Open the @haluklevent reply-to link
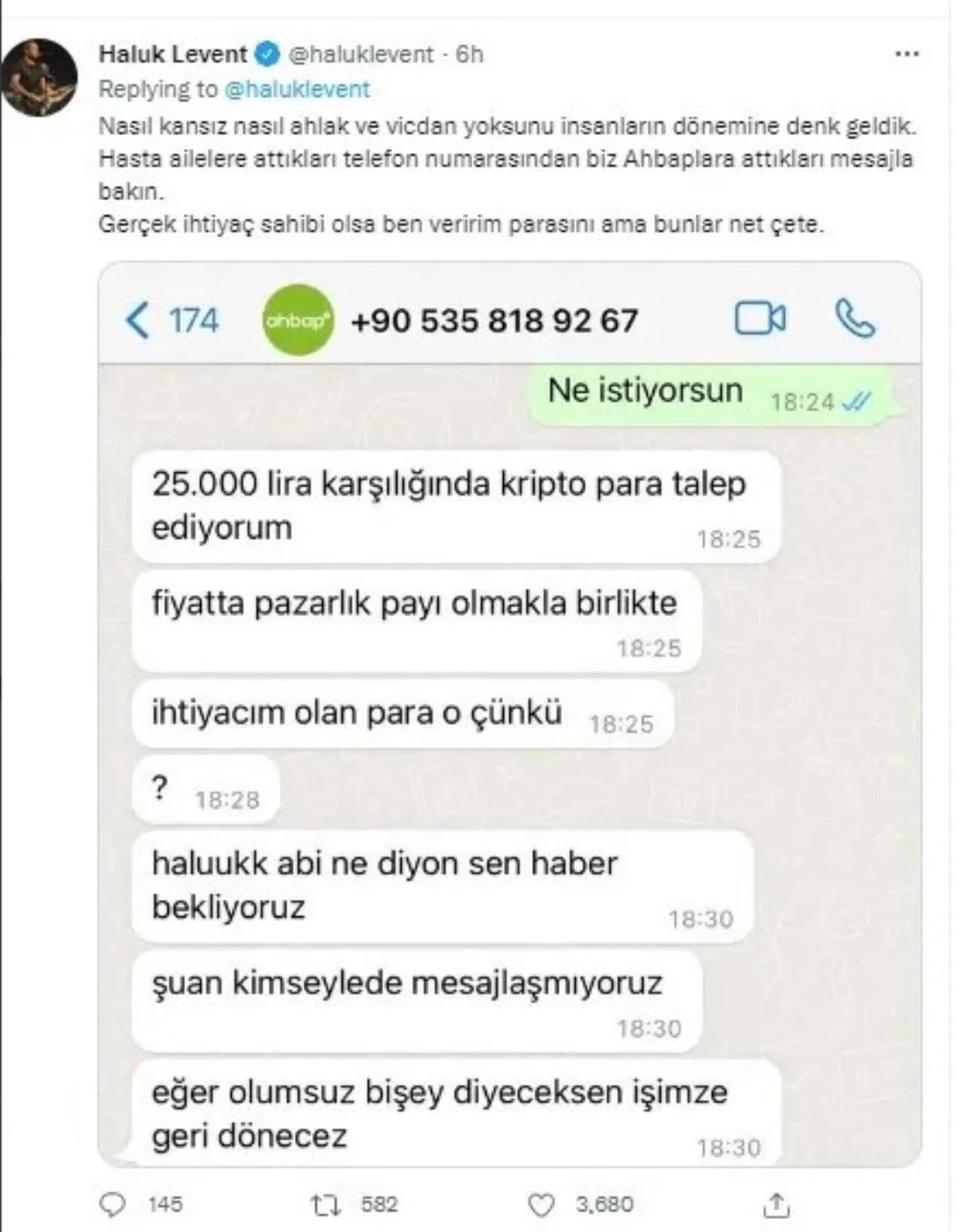This screenshot has width=969, height=1232. (x=296, y=89)
